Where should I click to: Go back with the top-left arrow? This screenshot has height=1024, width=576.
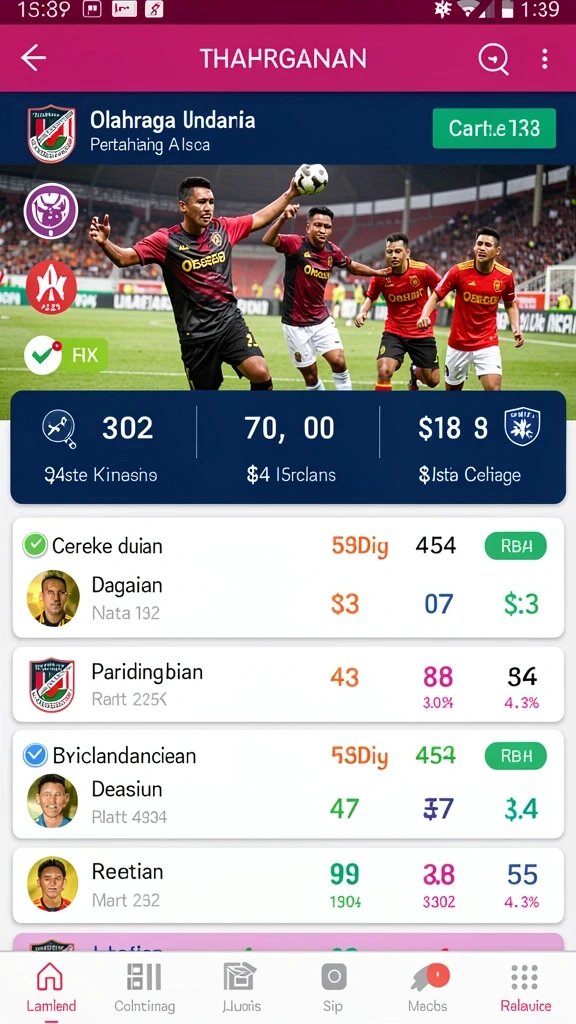tap(33, 59)
